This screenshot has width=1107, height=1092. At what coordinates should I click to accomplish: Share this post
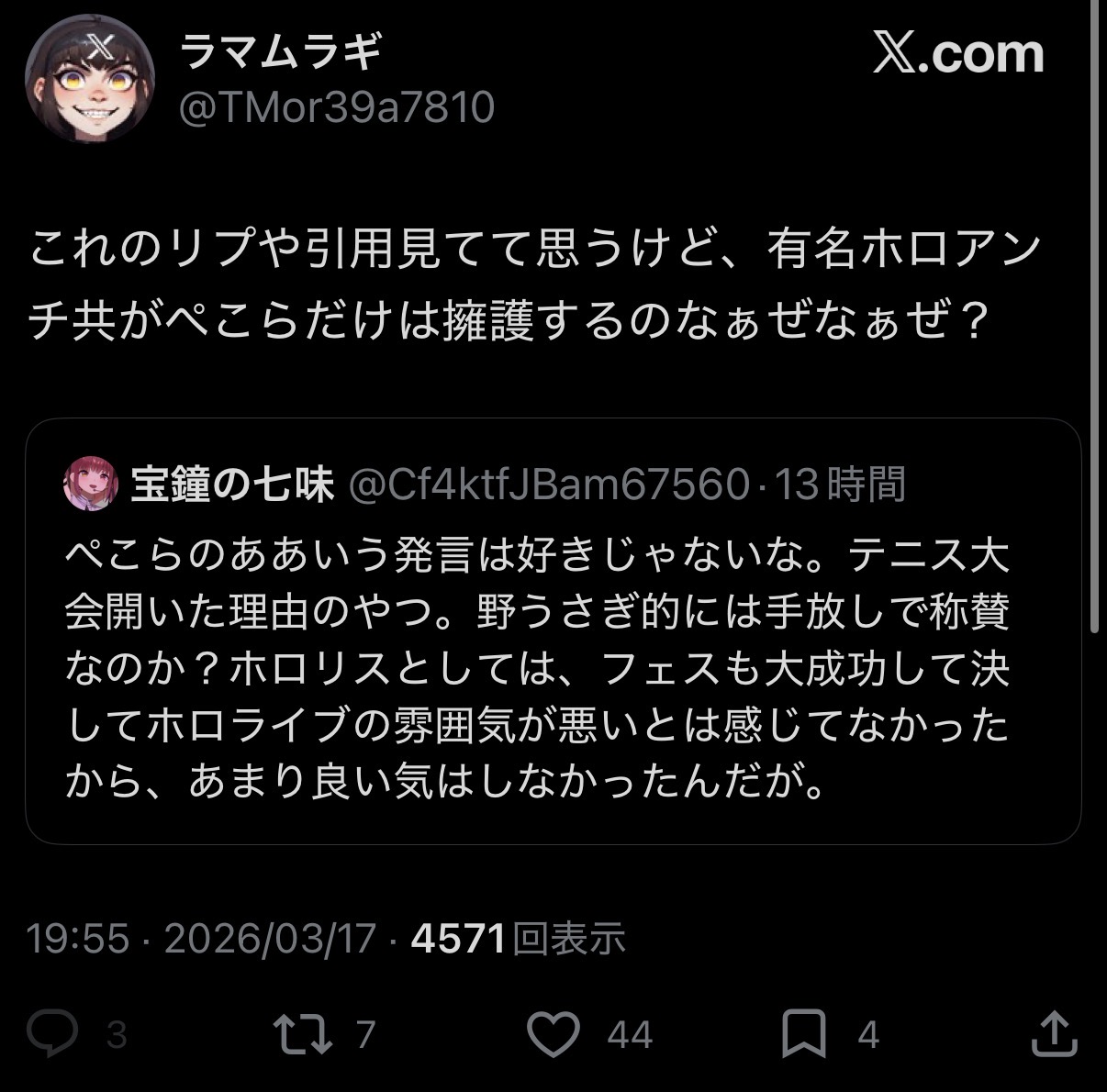1053,1034
